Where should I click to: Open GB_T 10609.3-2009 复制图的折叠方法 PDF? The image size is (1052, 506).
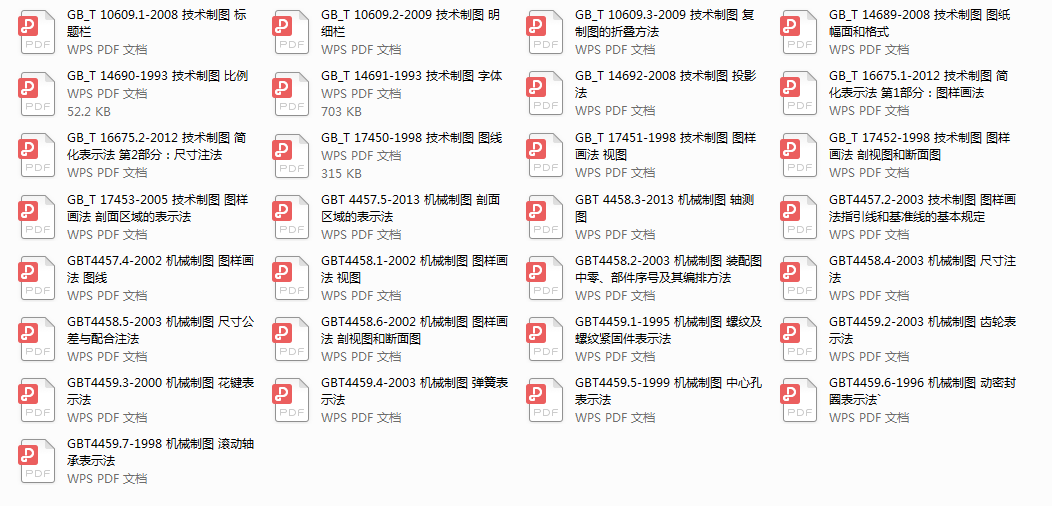tap(545, 34)
